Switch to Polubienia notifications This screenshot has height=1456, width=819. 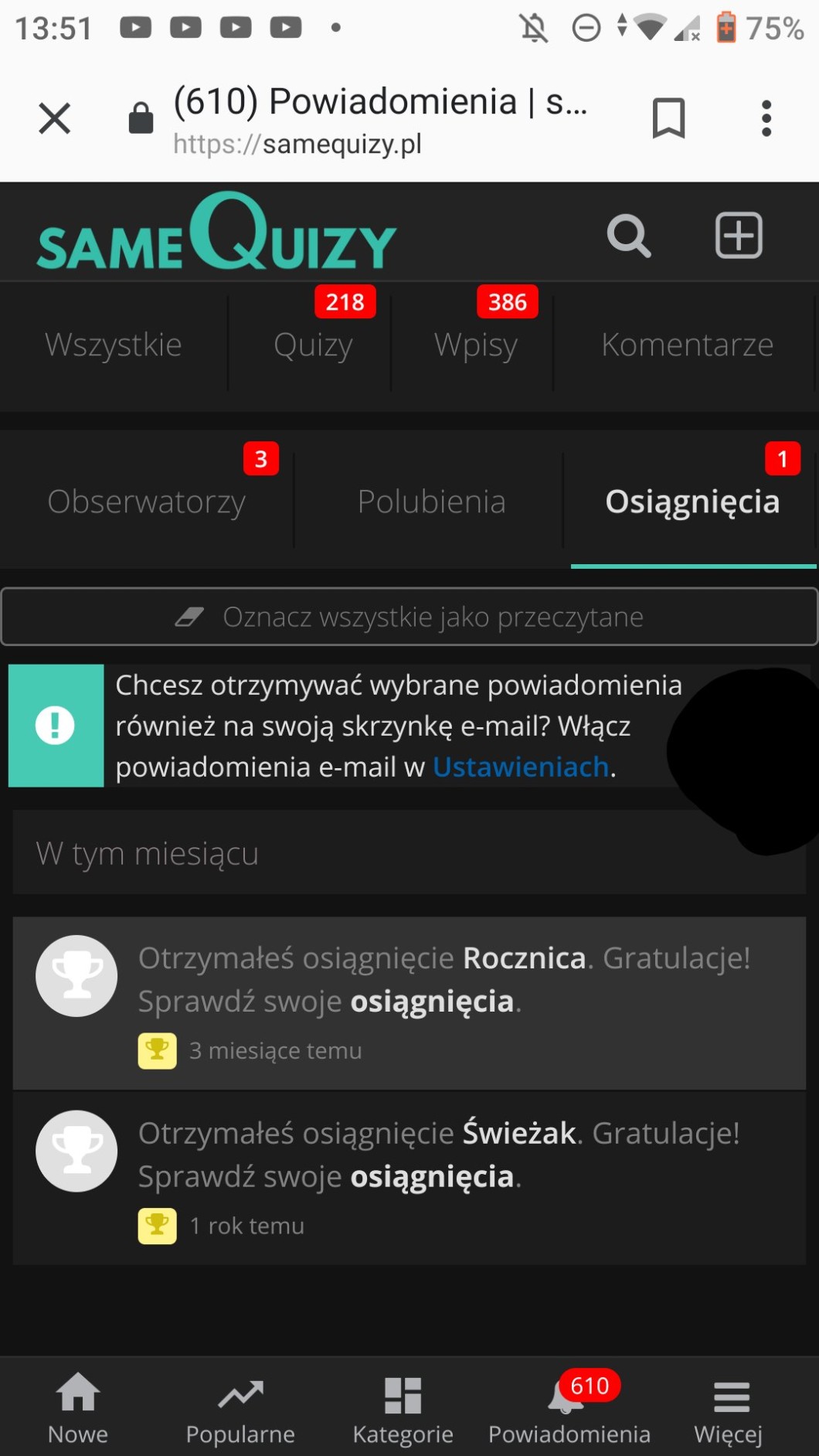[x=431, y=502]
